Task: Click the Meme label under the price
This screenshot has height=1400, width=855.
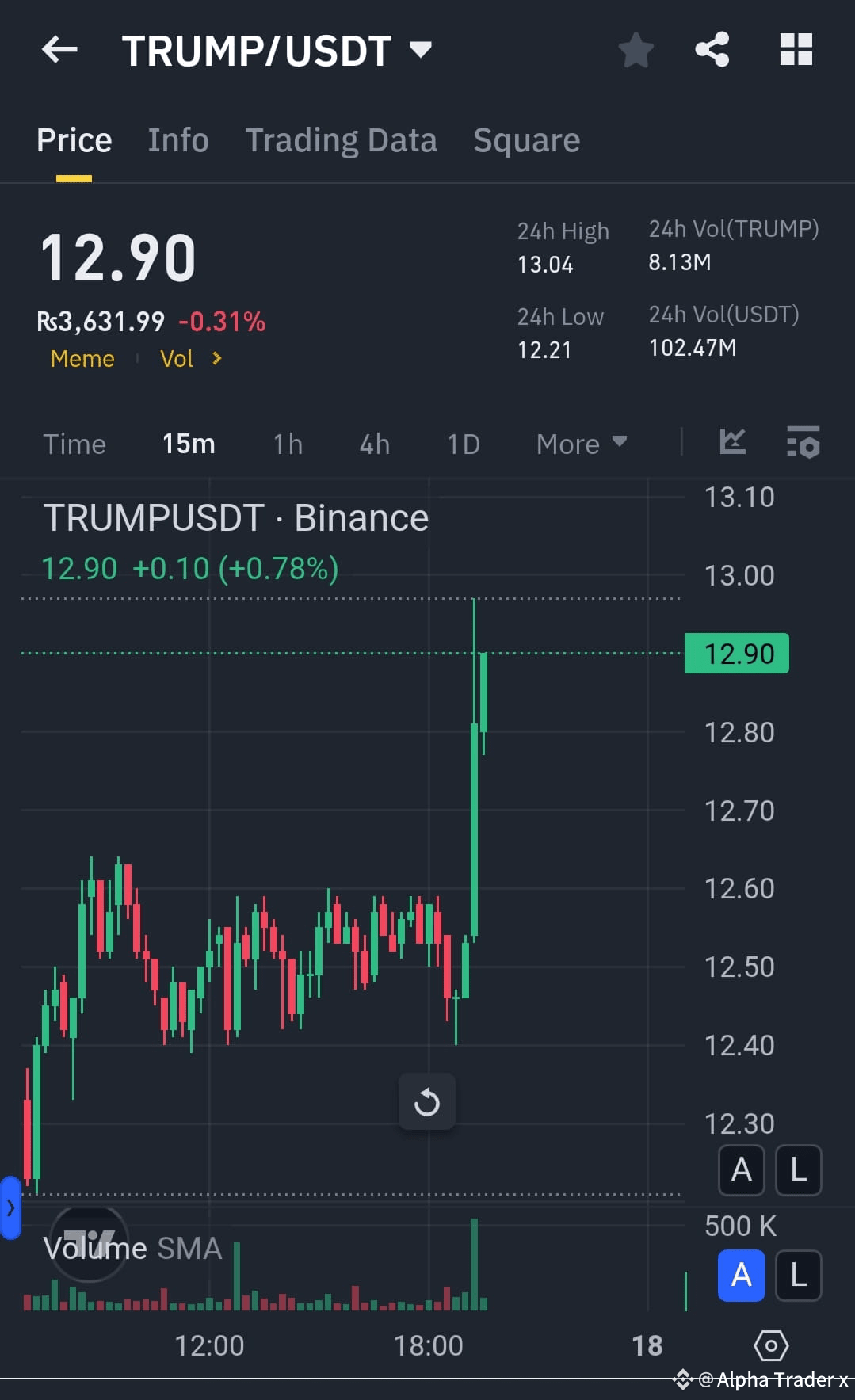Action: click(82, 358)
